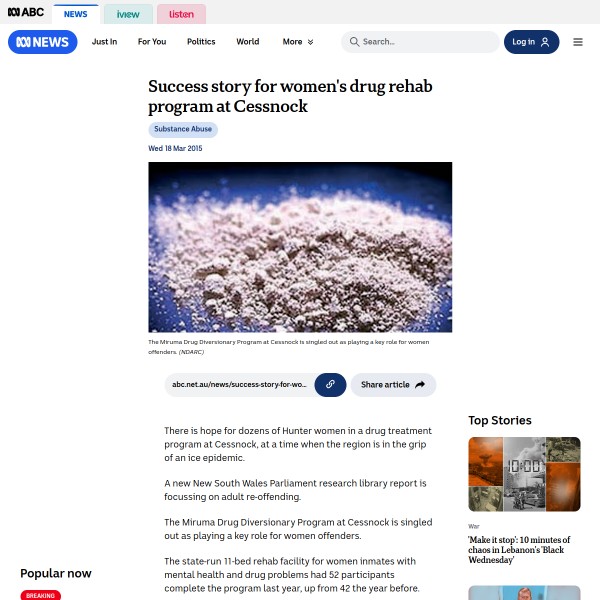Switch to the listen tab
600x600 pixels.
point(181,14)
